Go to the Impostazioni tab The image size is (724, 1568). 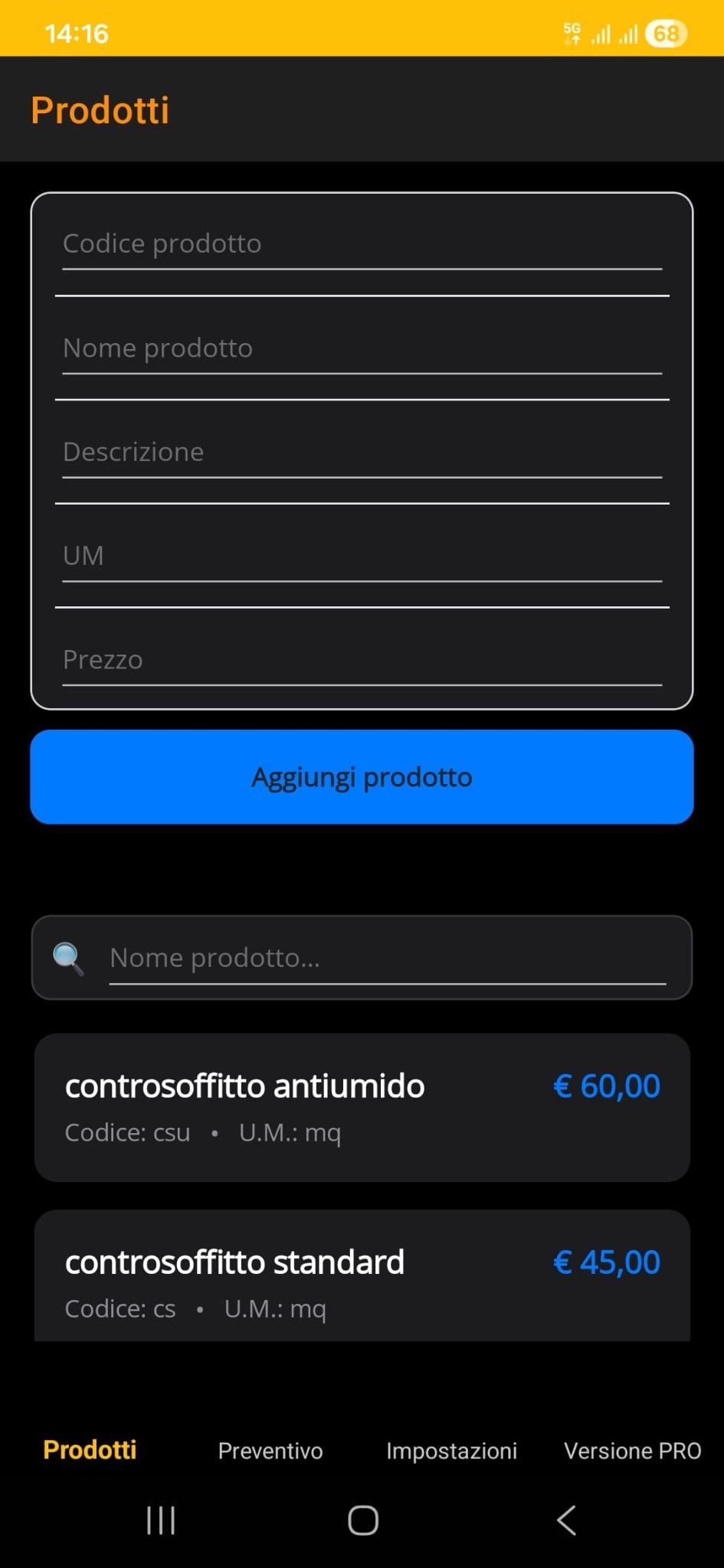point(451,1451)
